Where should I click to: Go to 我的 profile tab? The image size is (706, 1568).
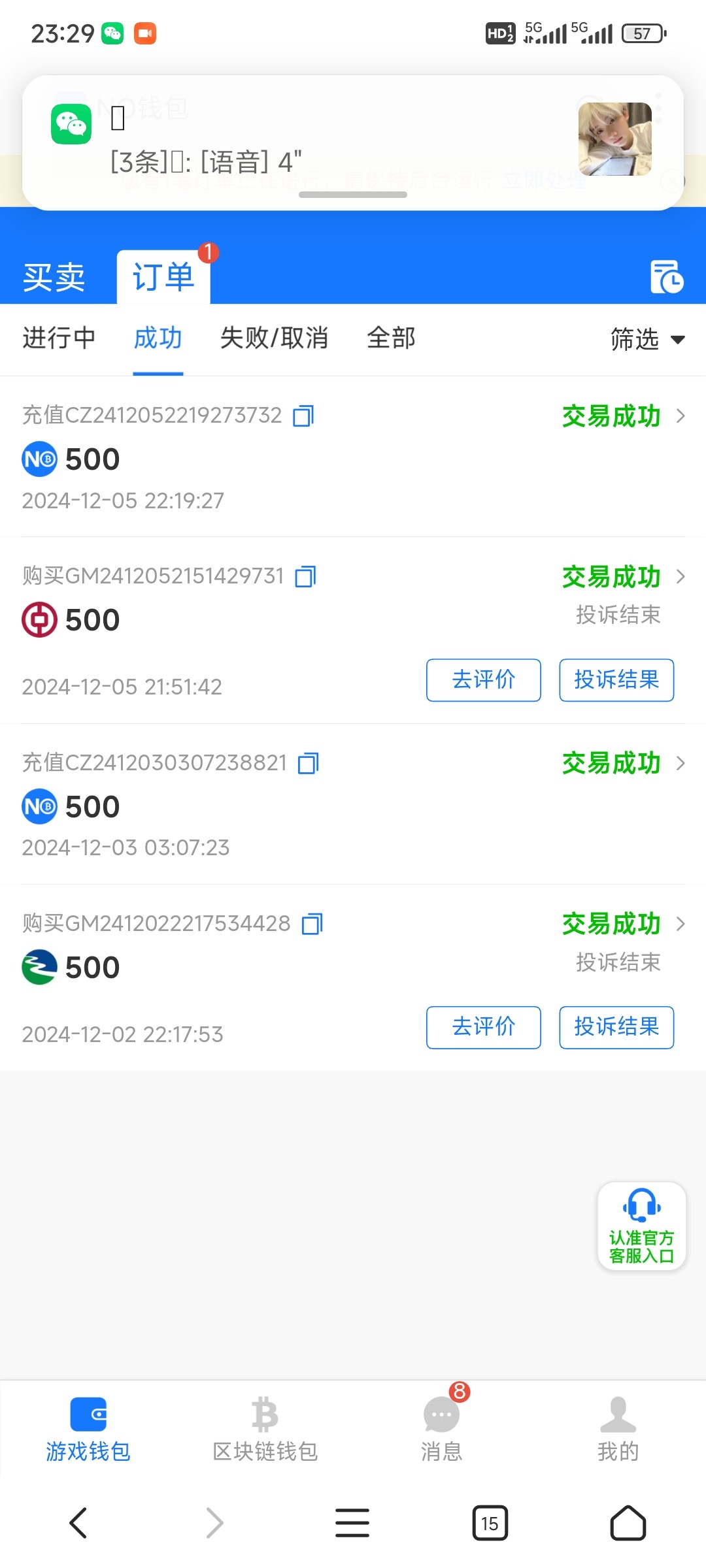618,1429
